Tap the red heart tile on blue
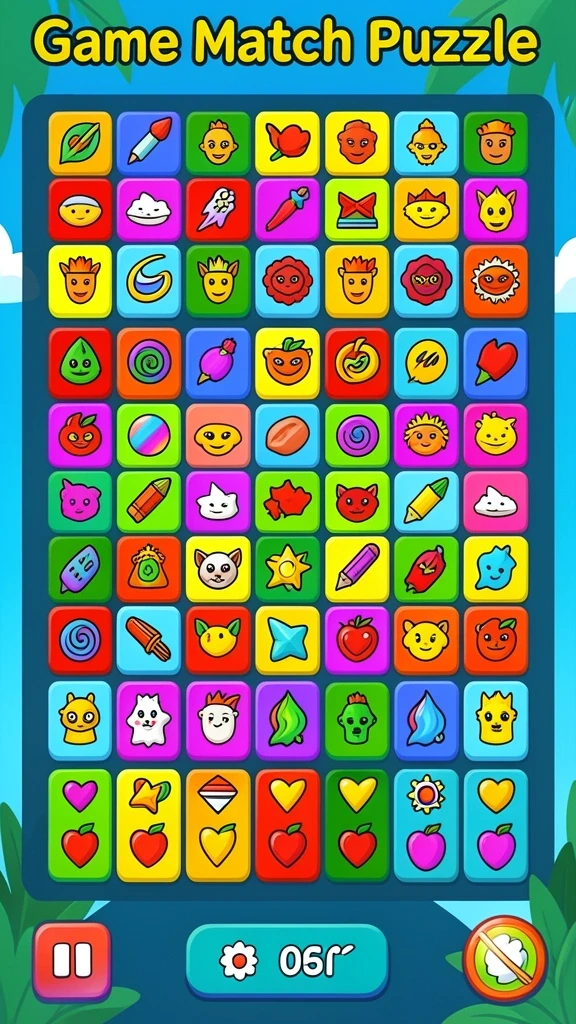The image size is (576, 1024). 496,364
